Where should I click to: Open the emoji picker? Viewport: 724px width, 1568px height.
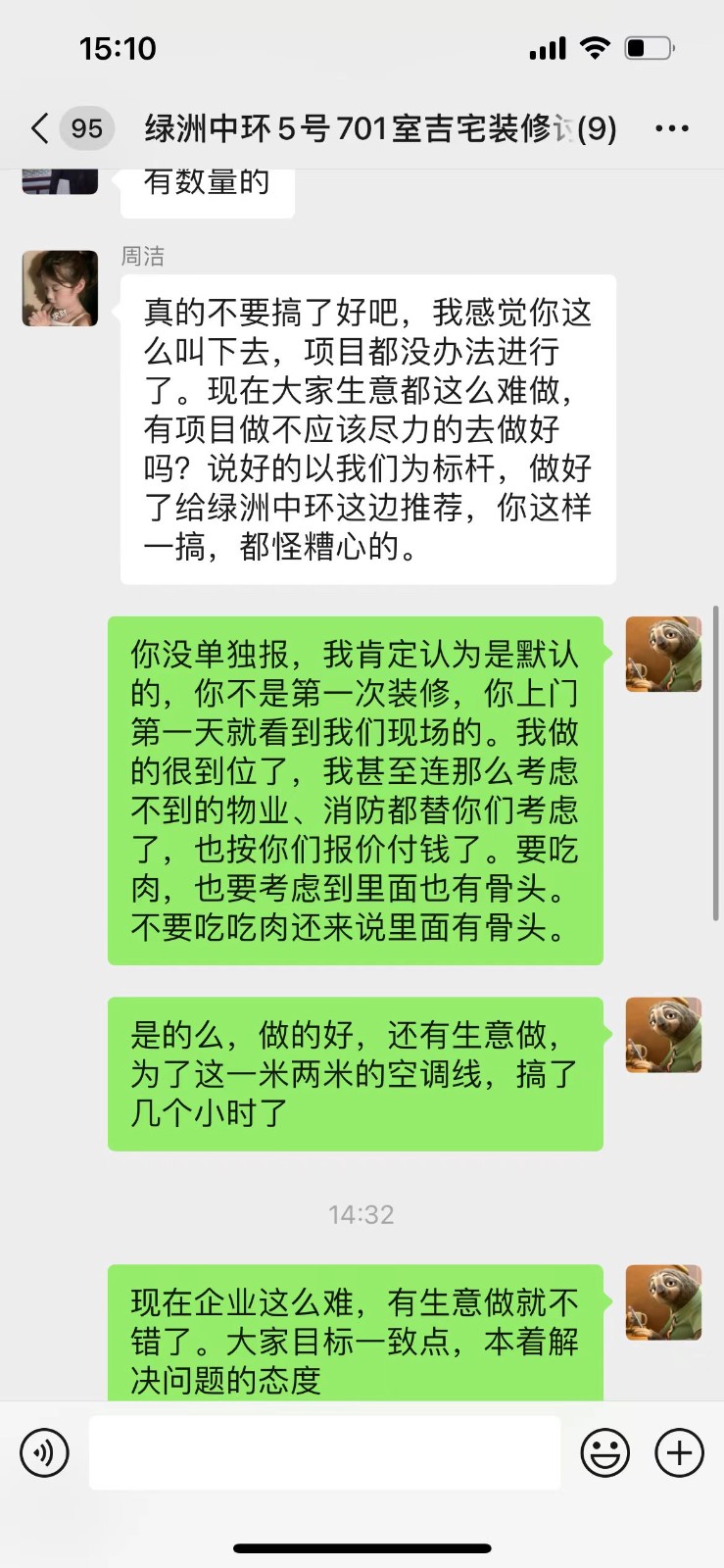(604, 1452)
